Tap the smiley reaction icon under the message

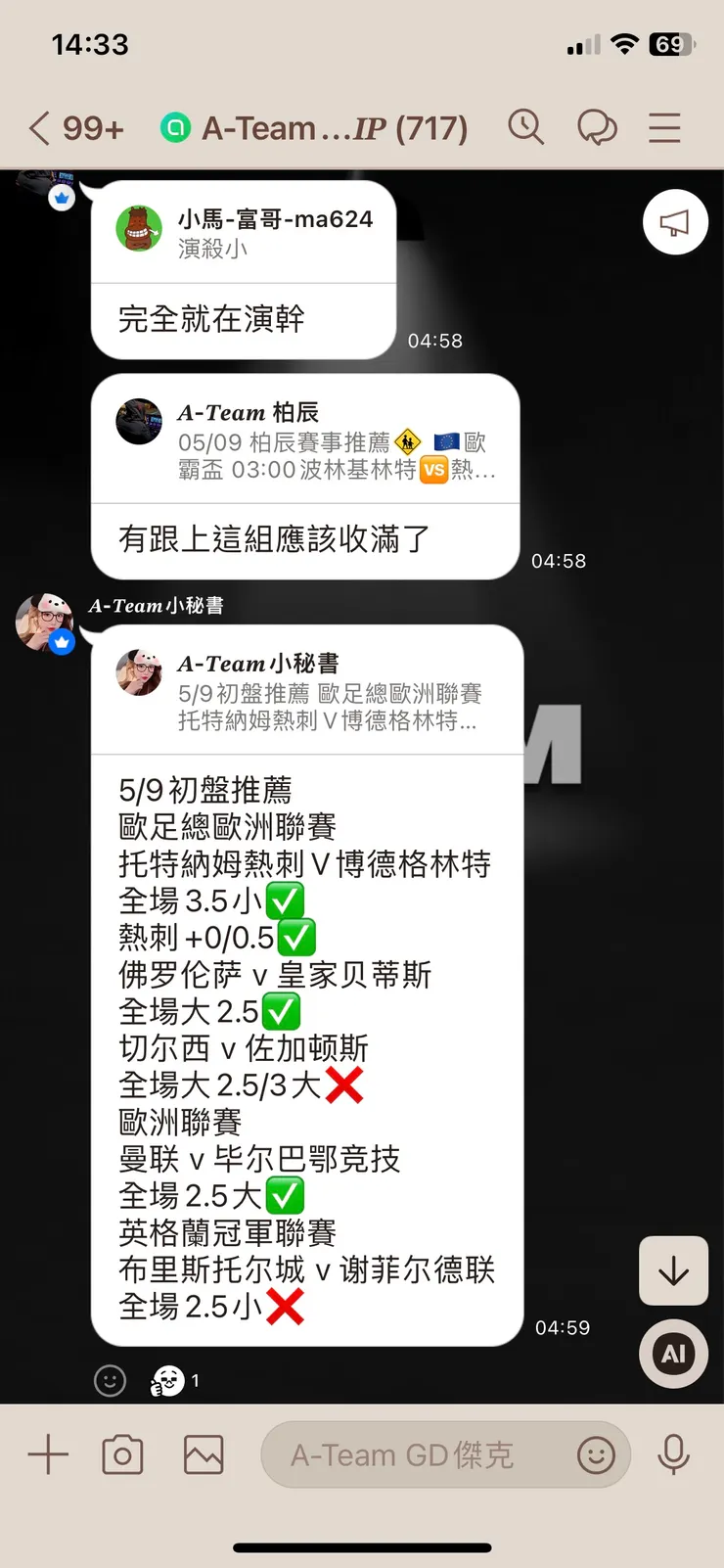tap(110, 1381)
